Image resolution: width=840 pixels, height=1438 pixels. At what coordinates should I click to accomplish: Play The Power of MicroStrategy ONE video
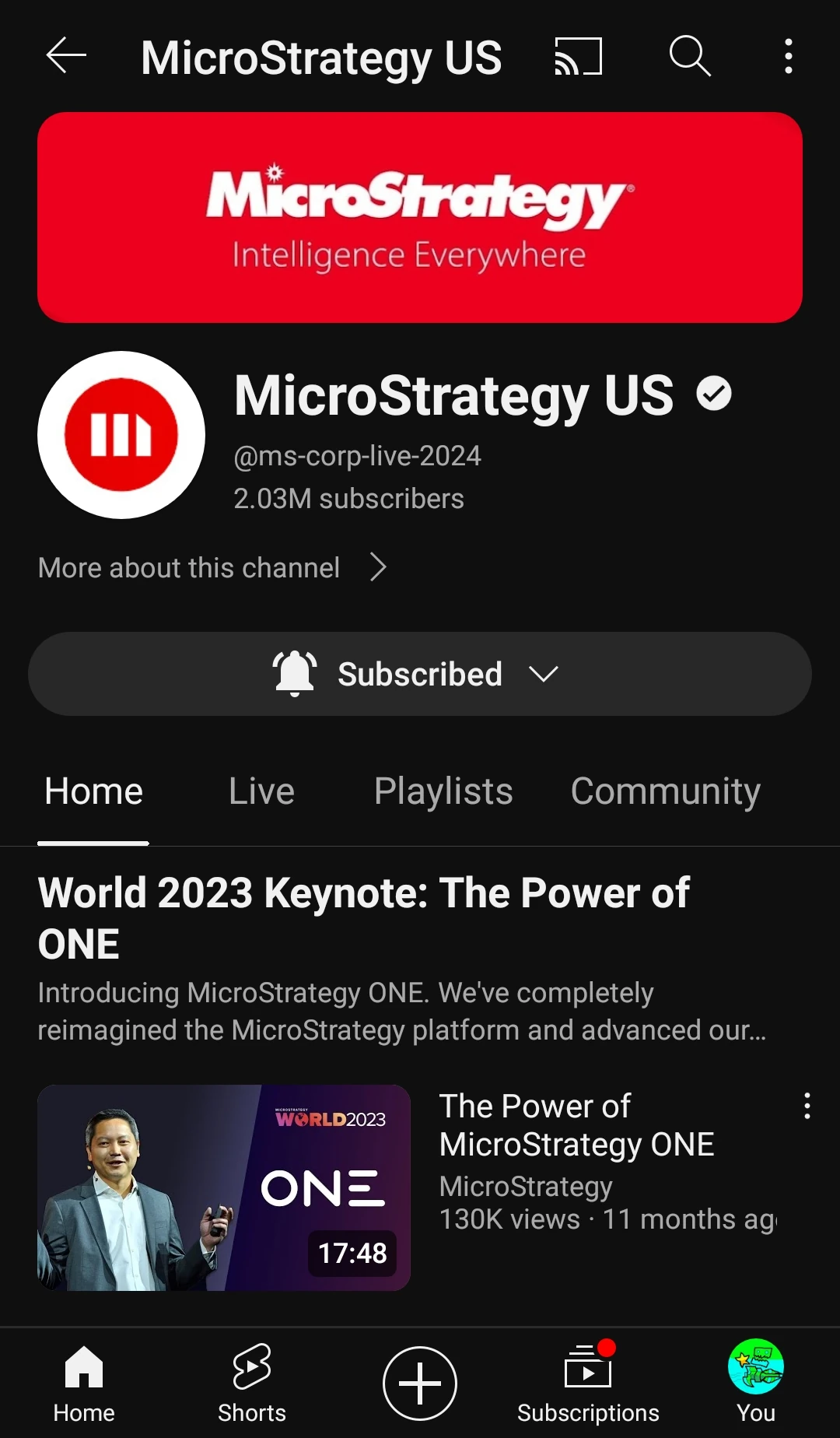[x=224, y=1187]
